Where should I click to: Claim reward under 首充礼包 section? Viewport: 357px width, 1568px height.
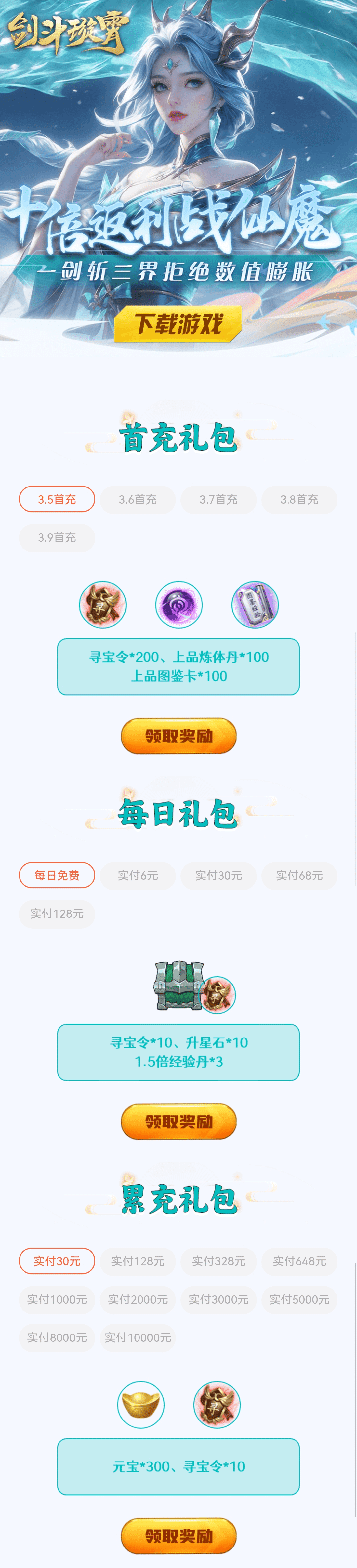(178, 736)
